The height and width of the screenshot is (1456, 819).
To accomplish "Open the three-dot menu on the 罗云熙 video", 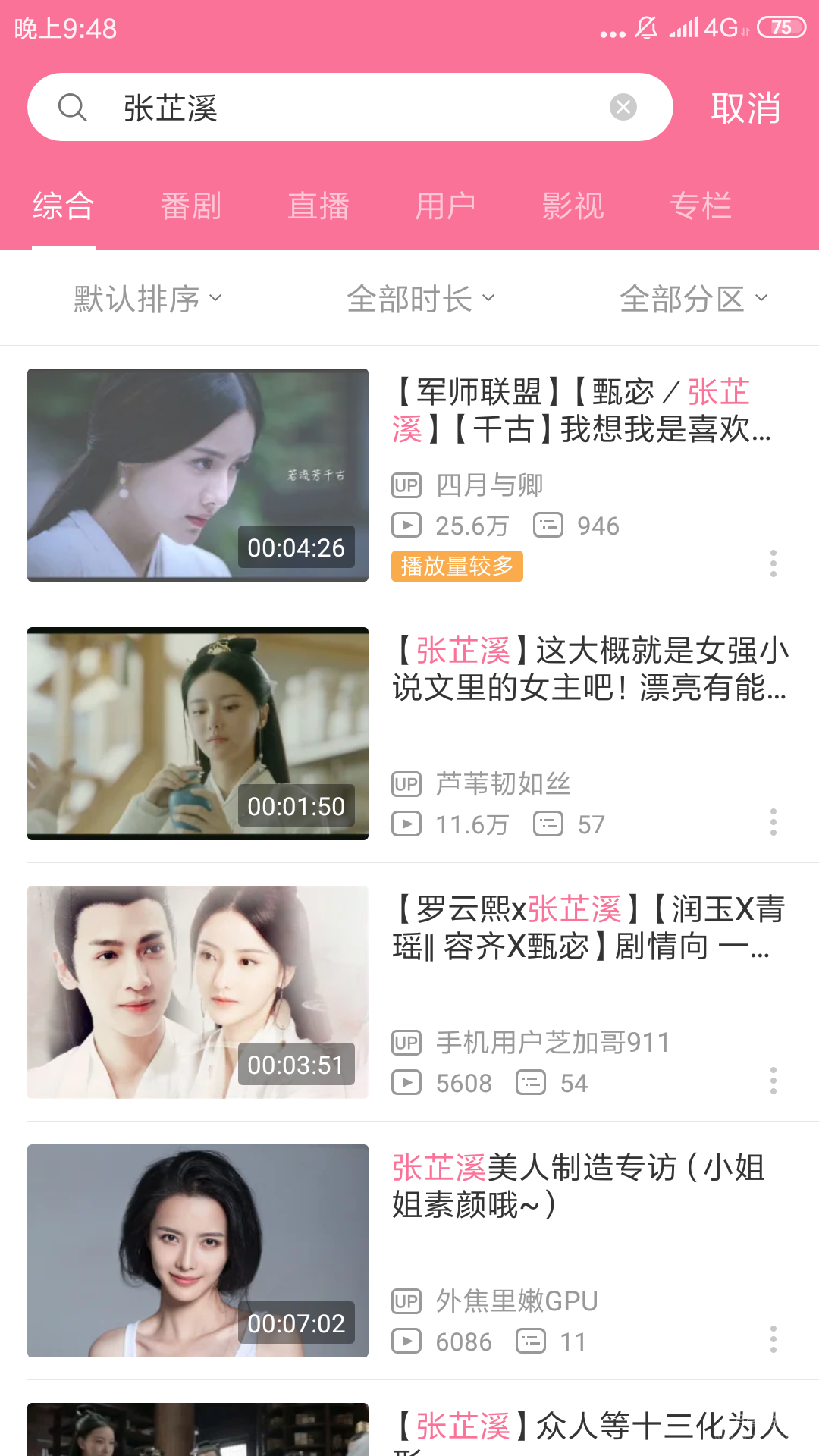I will pyautogui.click(x=773, y=1081).
